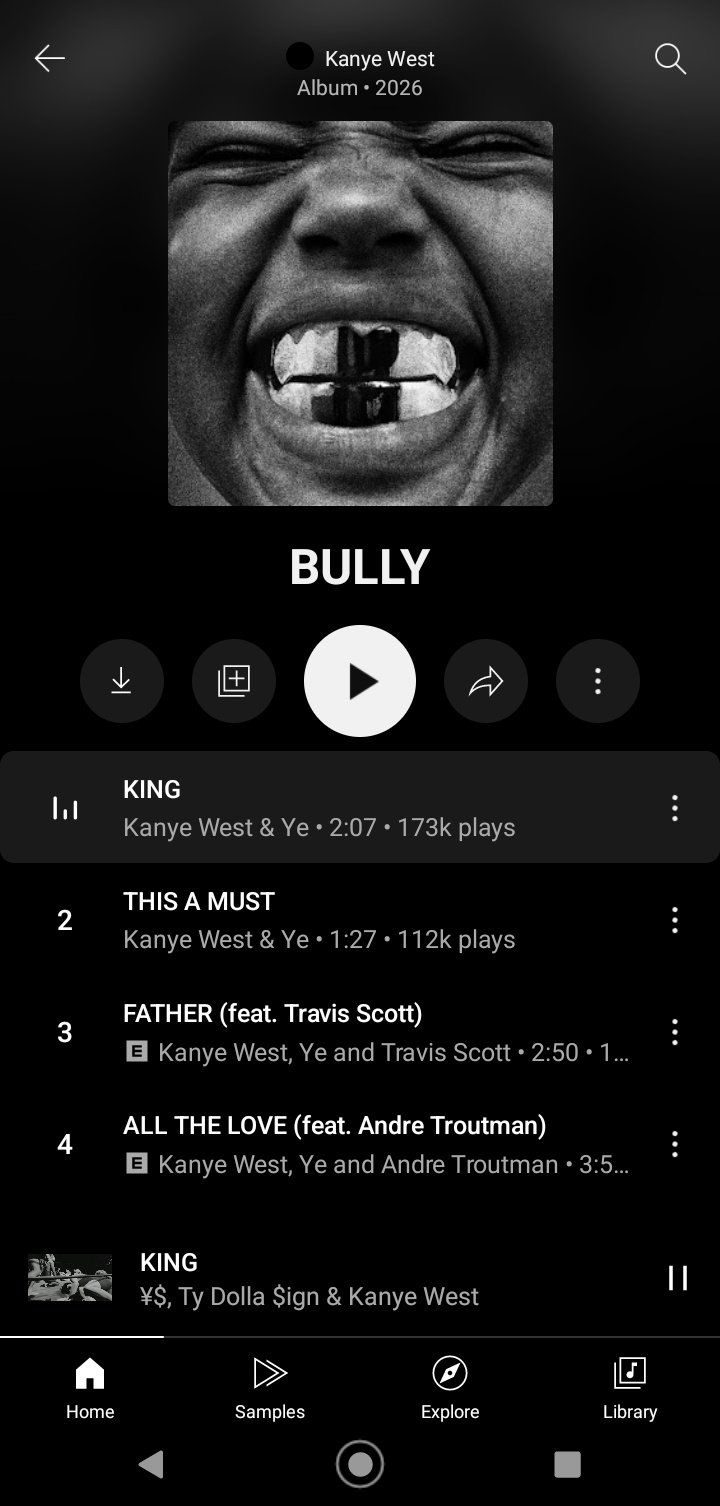Share the BULLY album
Screen dimensions: 720x1506
coord(486,681)
